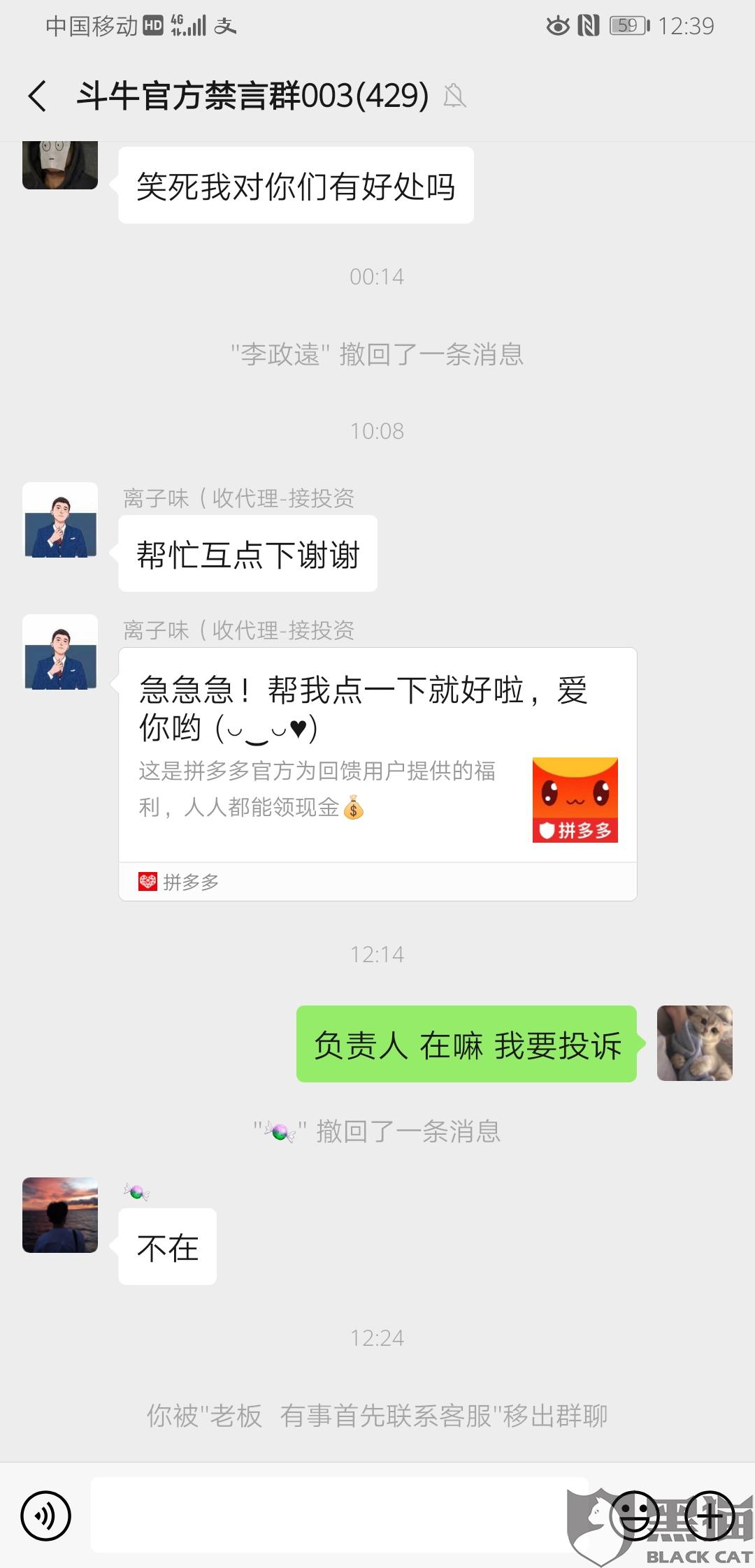Image resolution: width=755 pixels, height=1568 pixels.
Task: Tap the message text input field
Action: click(339, 1515)
